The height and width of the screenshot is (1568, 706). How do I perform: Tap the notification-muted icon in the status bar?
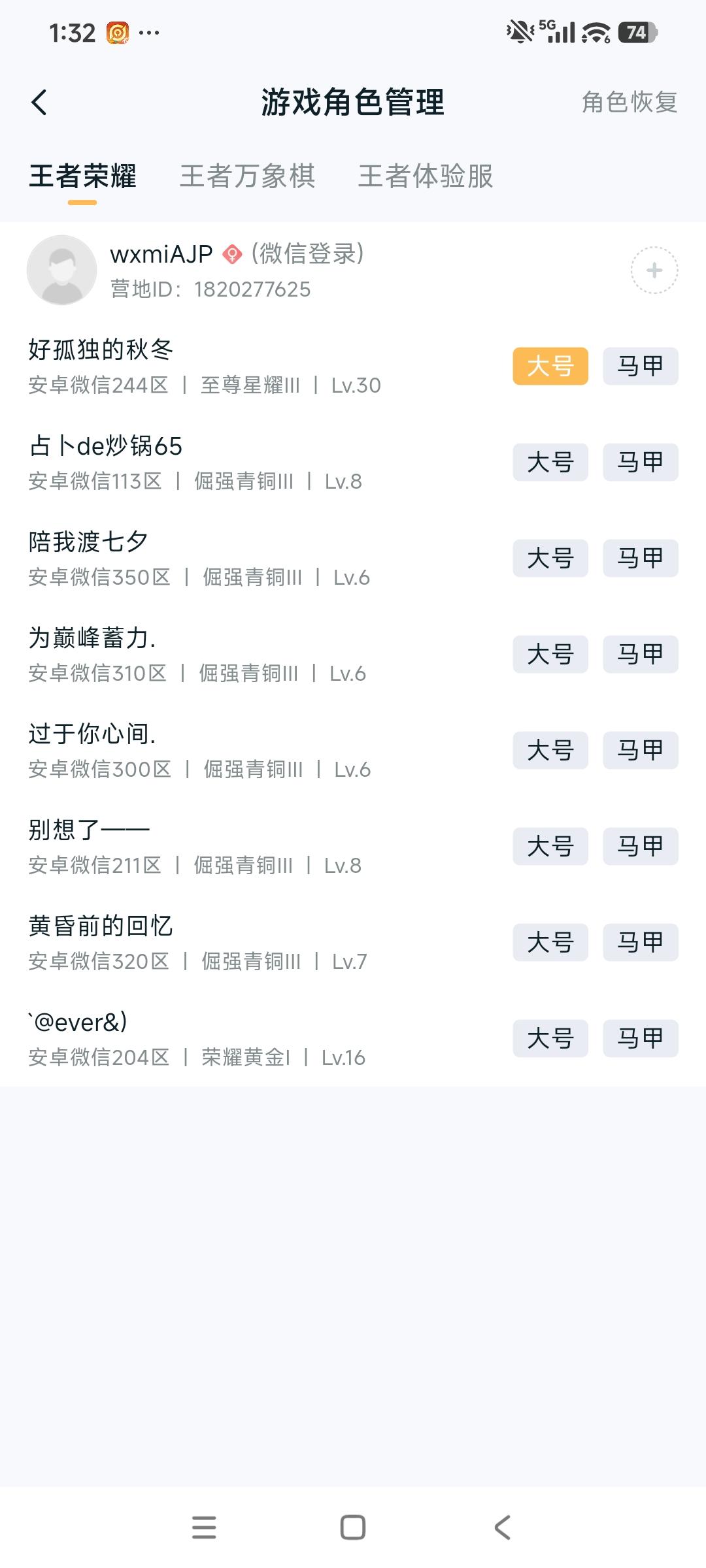pos(518,31)
